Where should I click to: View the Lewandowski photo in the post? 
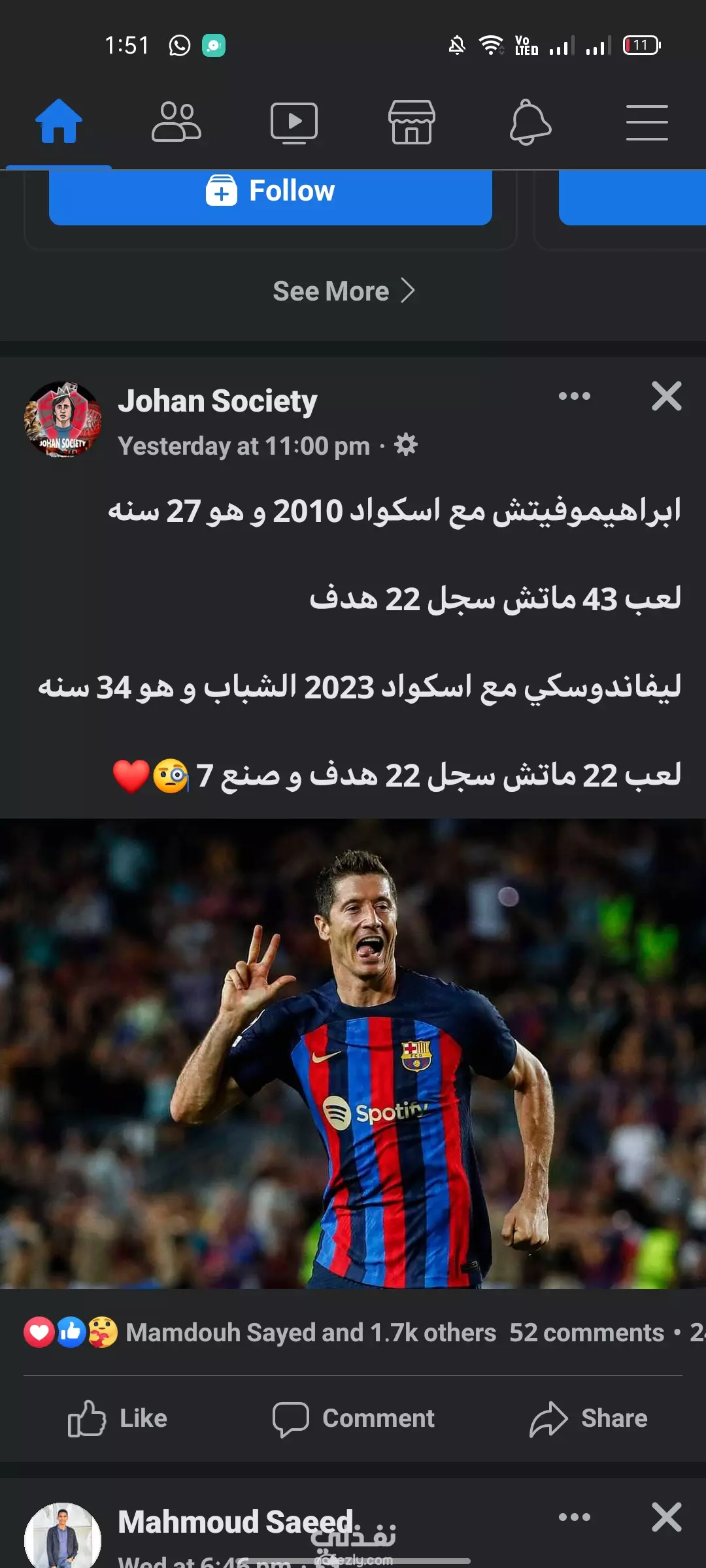coord(353,1053)
